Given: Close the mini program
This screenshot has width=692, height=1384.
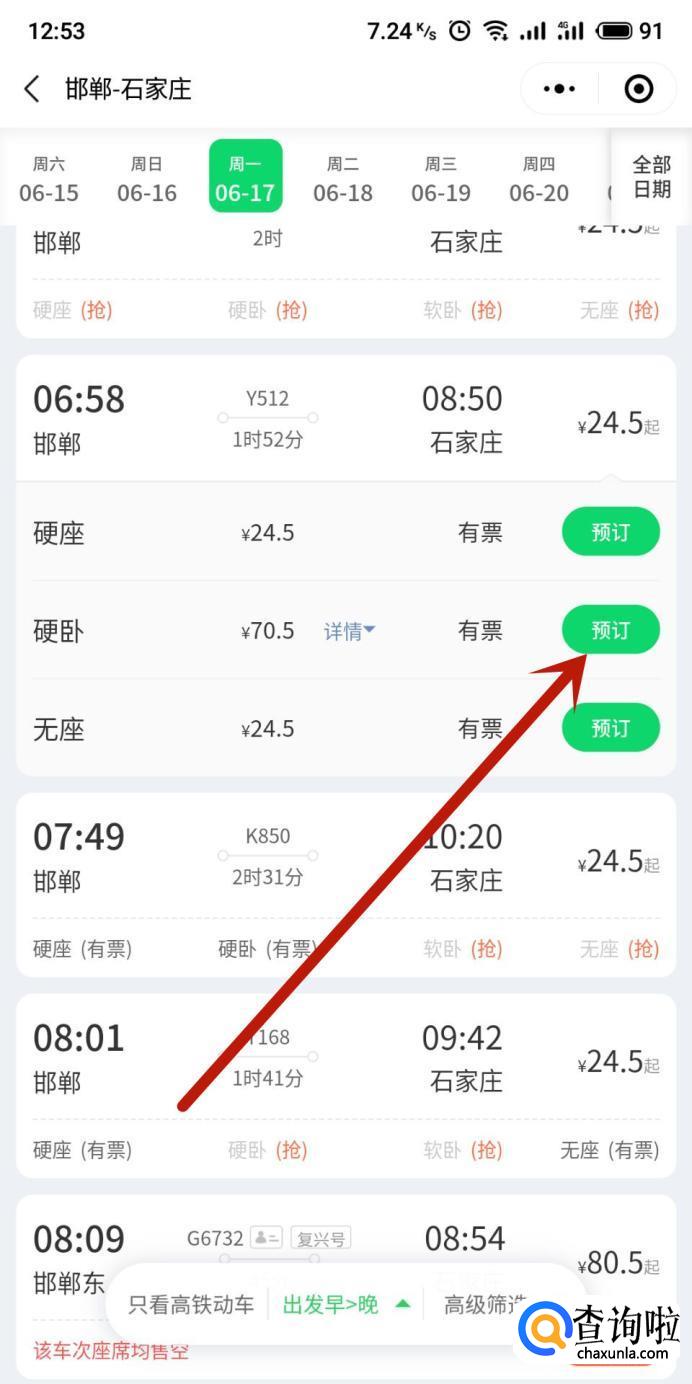Looking at the screenshot, I should (x=638, y=89).
